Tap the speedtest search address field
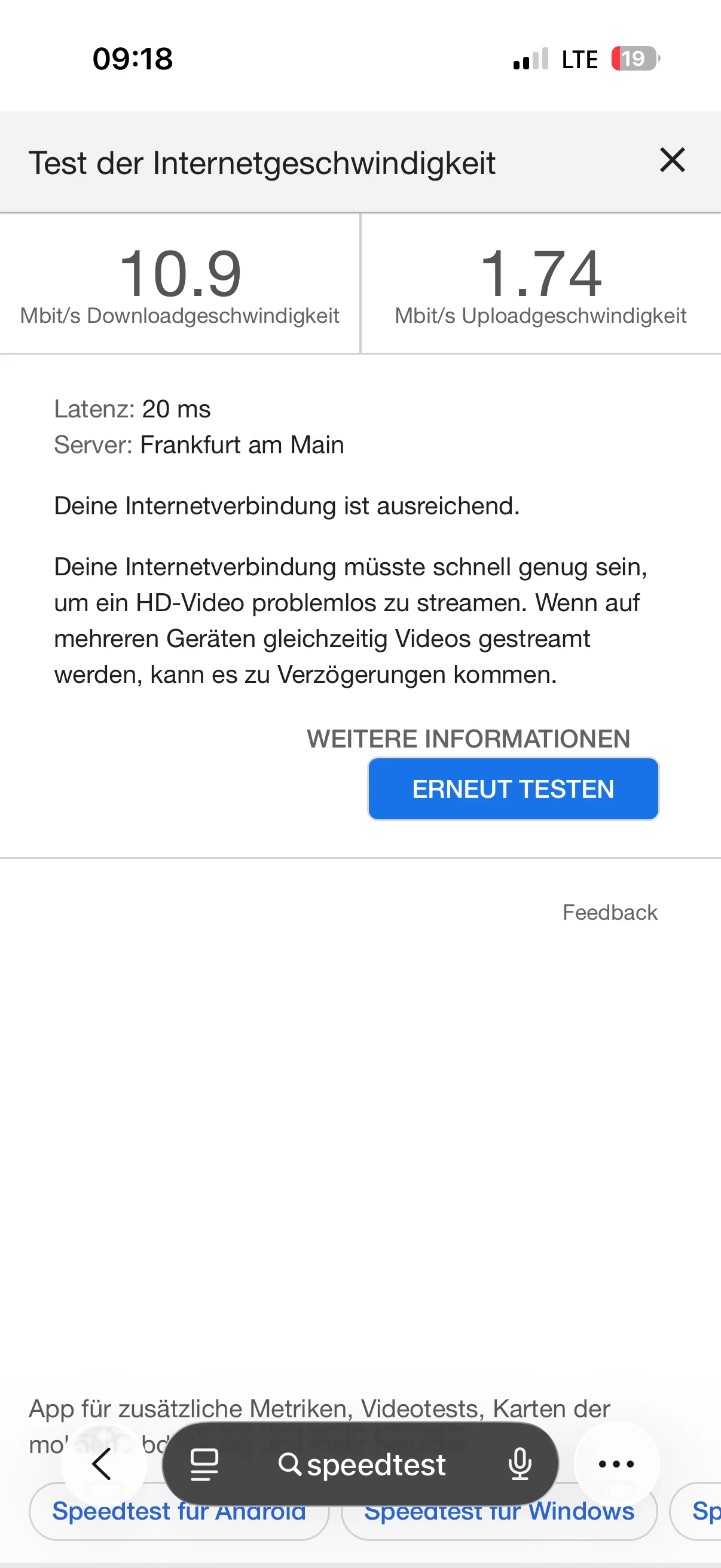 (363, 1464)
